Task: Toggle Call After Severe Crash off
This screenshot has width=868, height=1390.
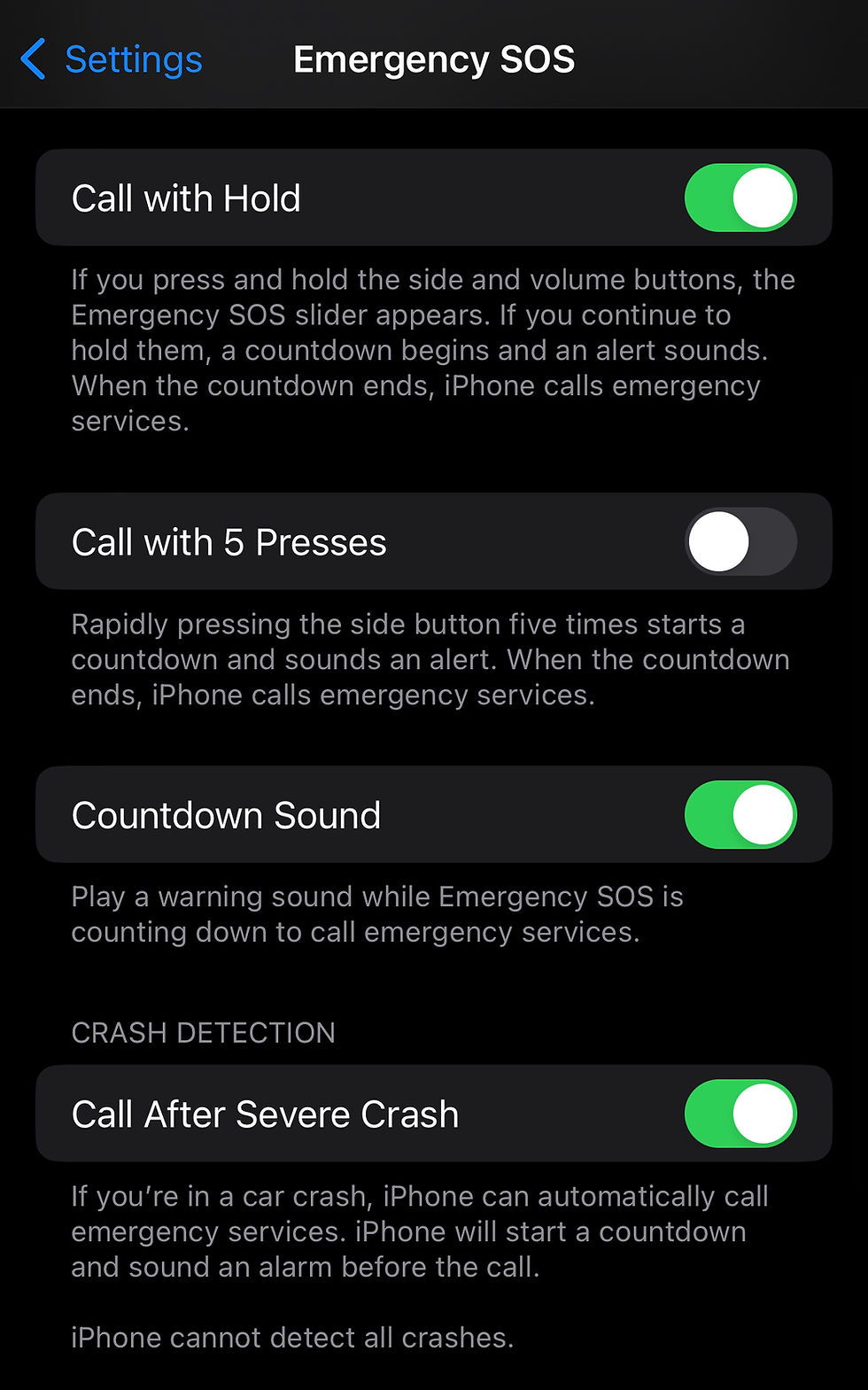Action: point(740,1114)
